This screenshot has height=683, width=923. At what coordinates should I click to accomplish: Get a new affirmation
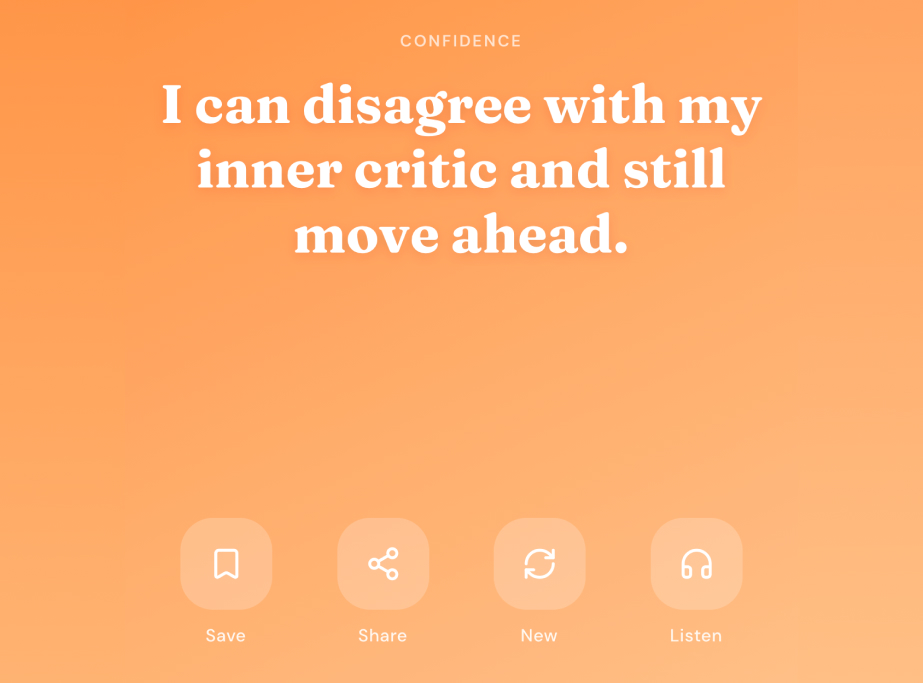click(x=539, y=563)
